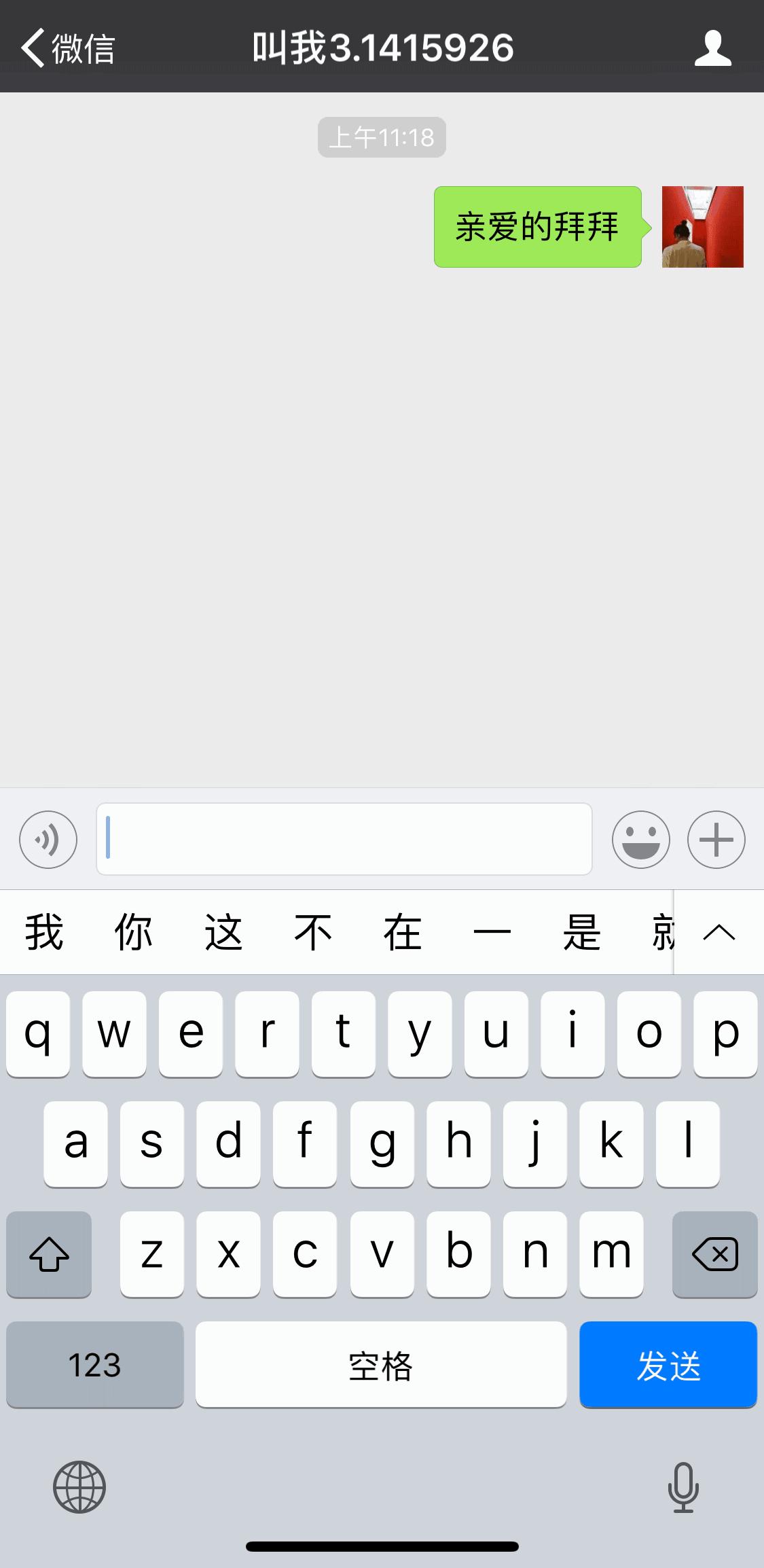Tap the voice message icon beside input field
Image resolution: width=764 pixels, height=1568 pixels.
(x=48, y=840)
